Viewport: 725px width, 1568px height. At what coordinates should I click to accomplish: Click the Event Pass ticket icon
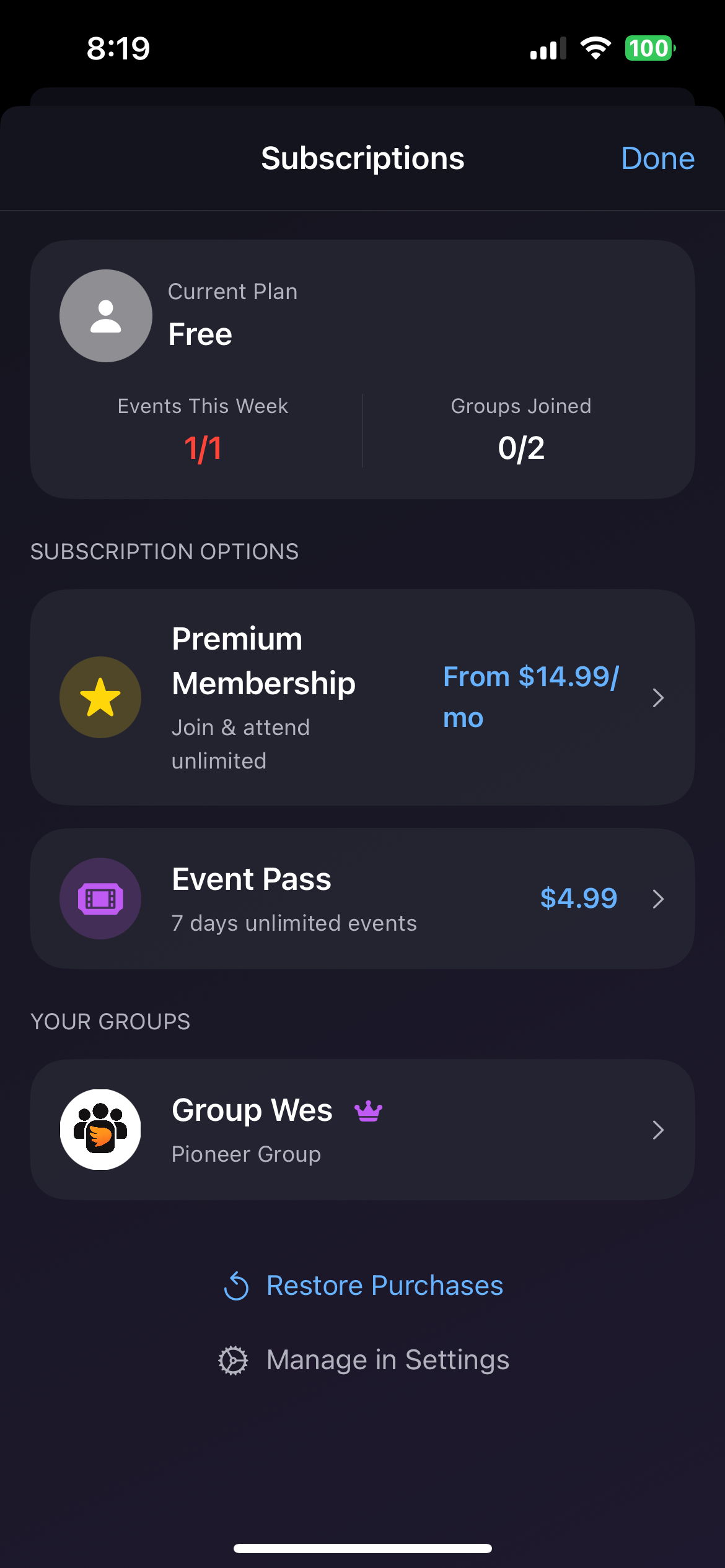point(100,899)
